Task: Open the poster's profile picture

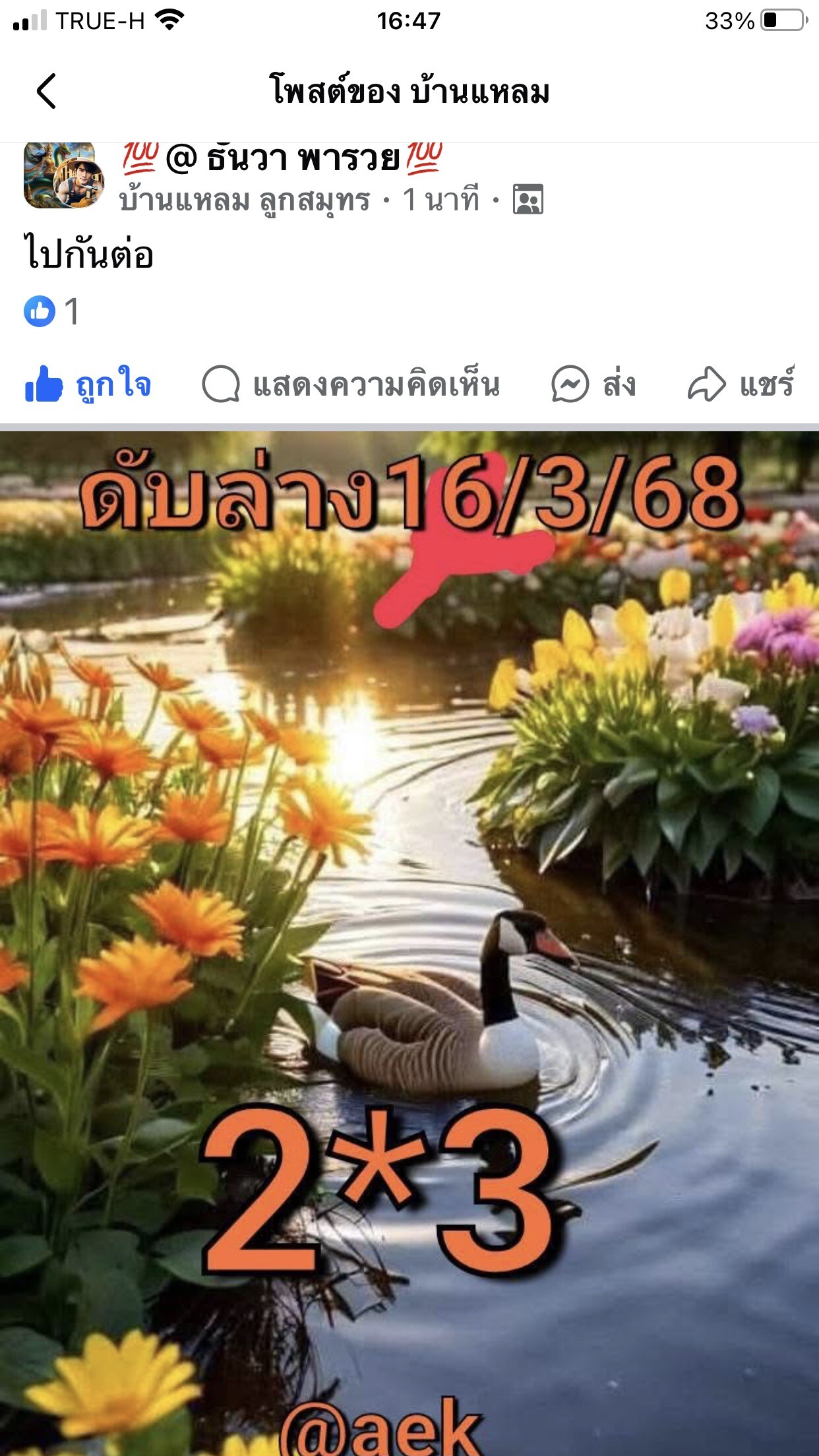Action: tap(63, 176)
